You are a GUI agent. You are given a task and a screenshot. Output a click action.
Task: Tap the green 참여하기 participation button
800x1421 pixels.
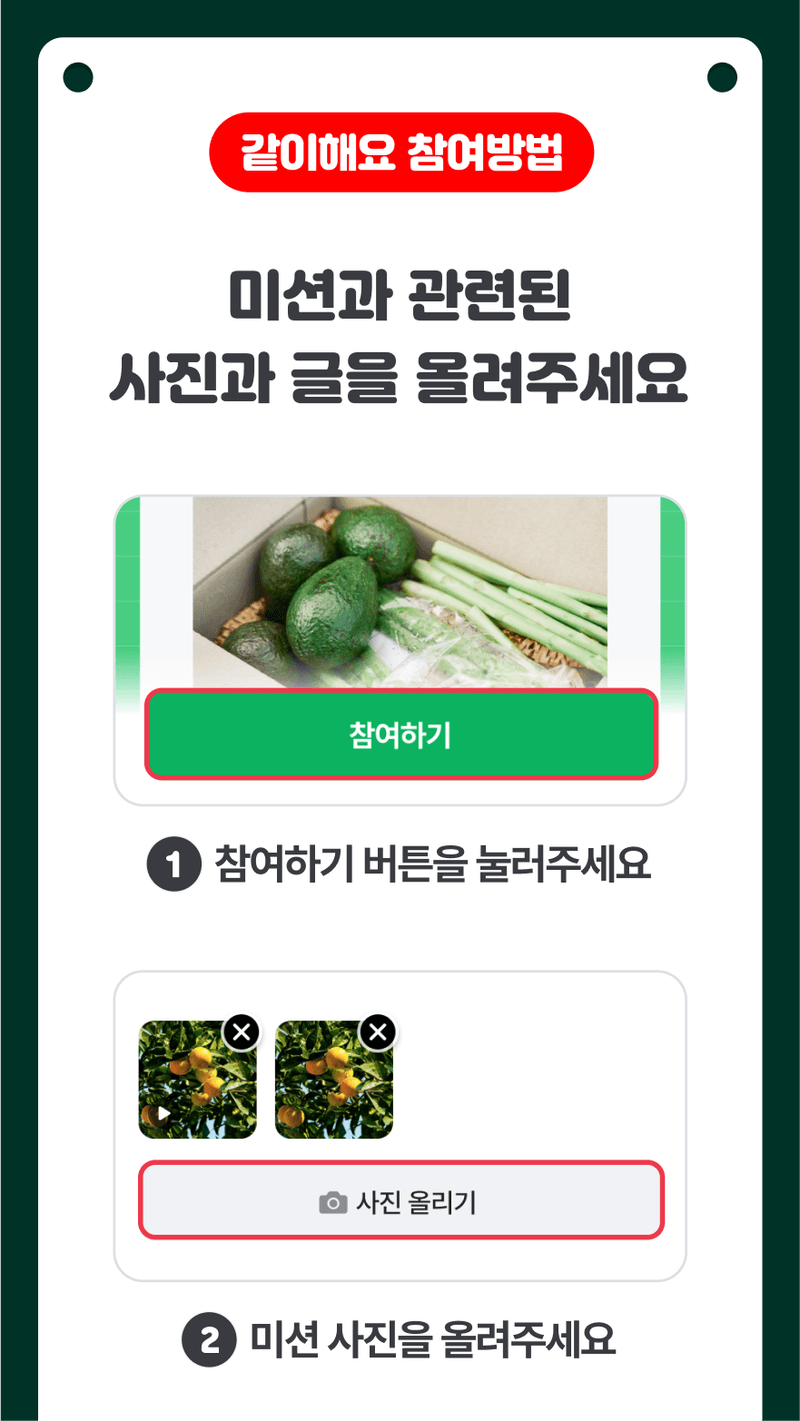click(x=401, y=735)
